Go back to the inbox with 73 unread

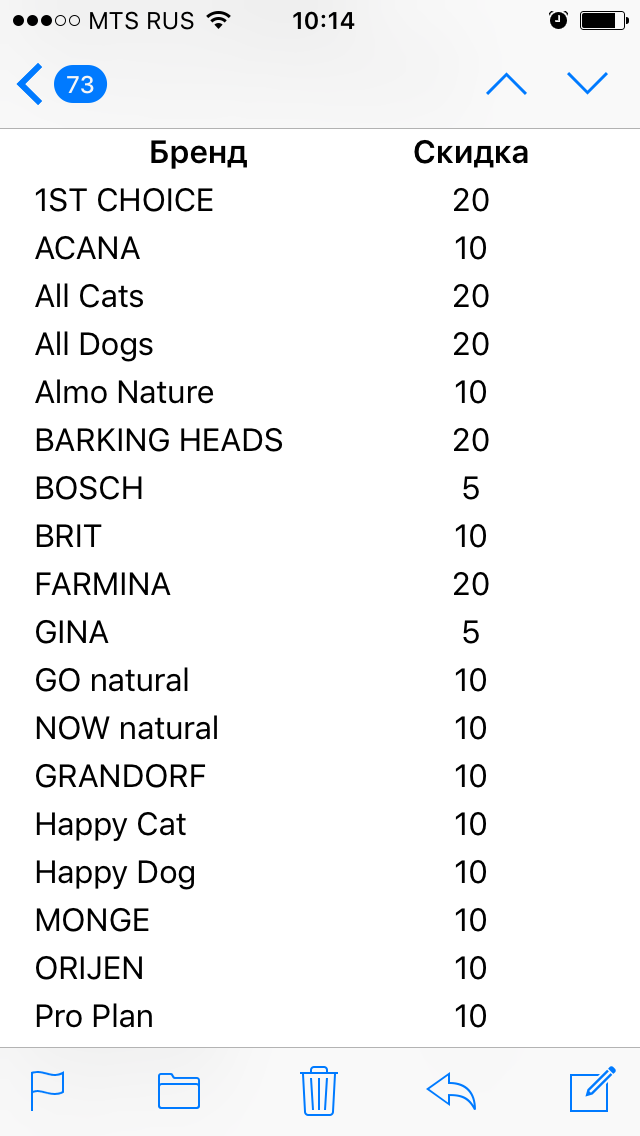(60, 84)
